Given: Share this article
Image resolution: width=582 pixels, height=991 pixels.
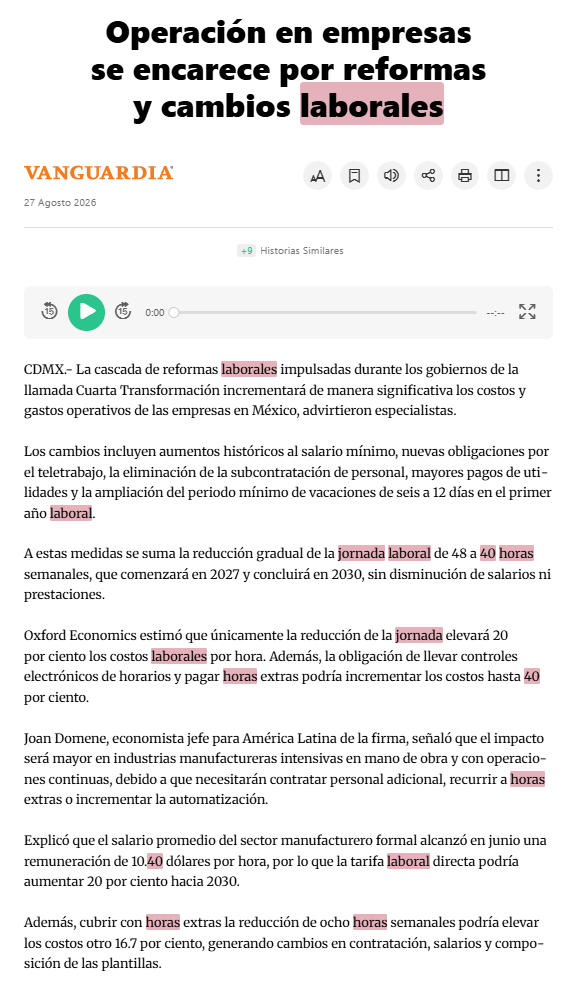Looking at the screenshot, I should (x=428, y=176).
